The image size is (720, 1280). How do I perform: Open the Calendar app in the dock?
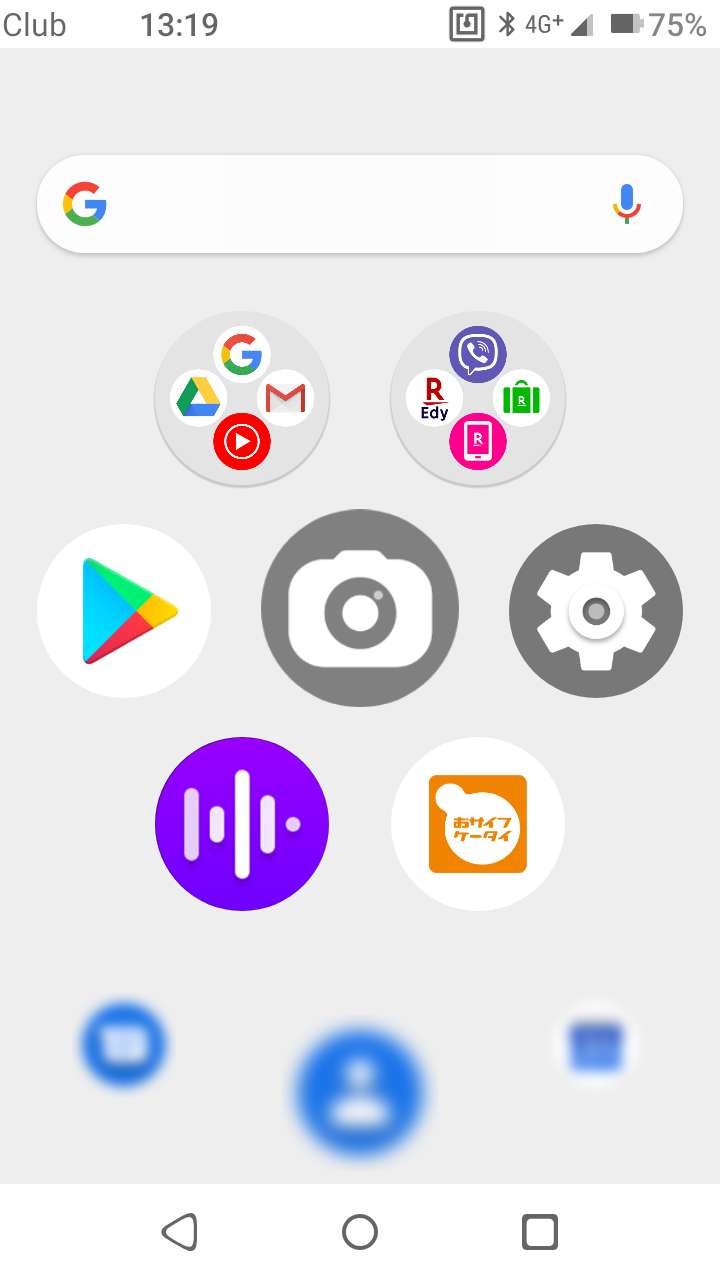596,1045
